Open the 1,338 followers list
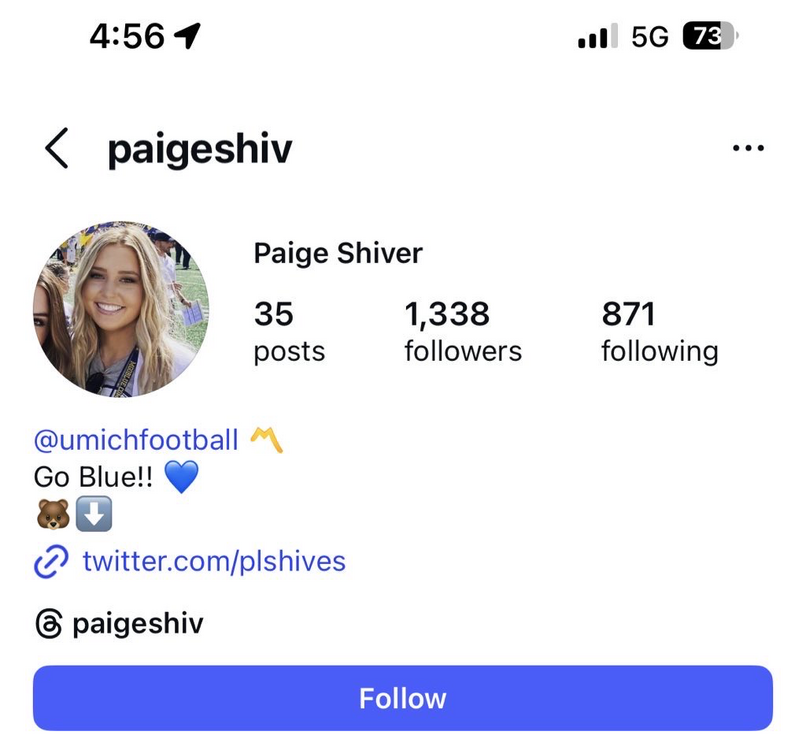806x750 pixels. point(462,332)
